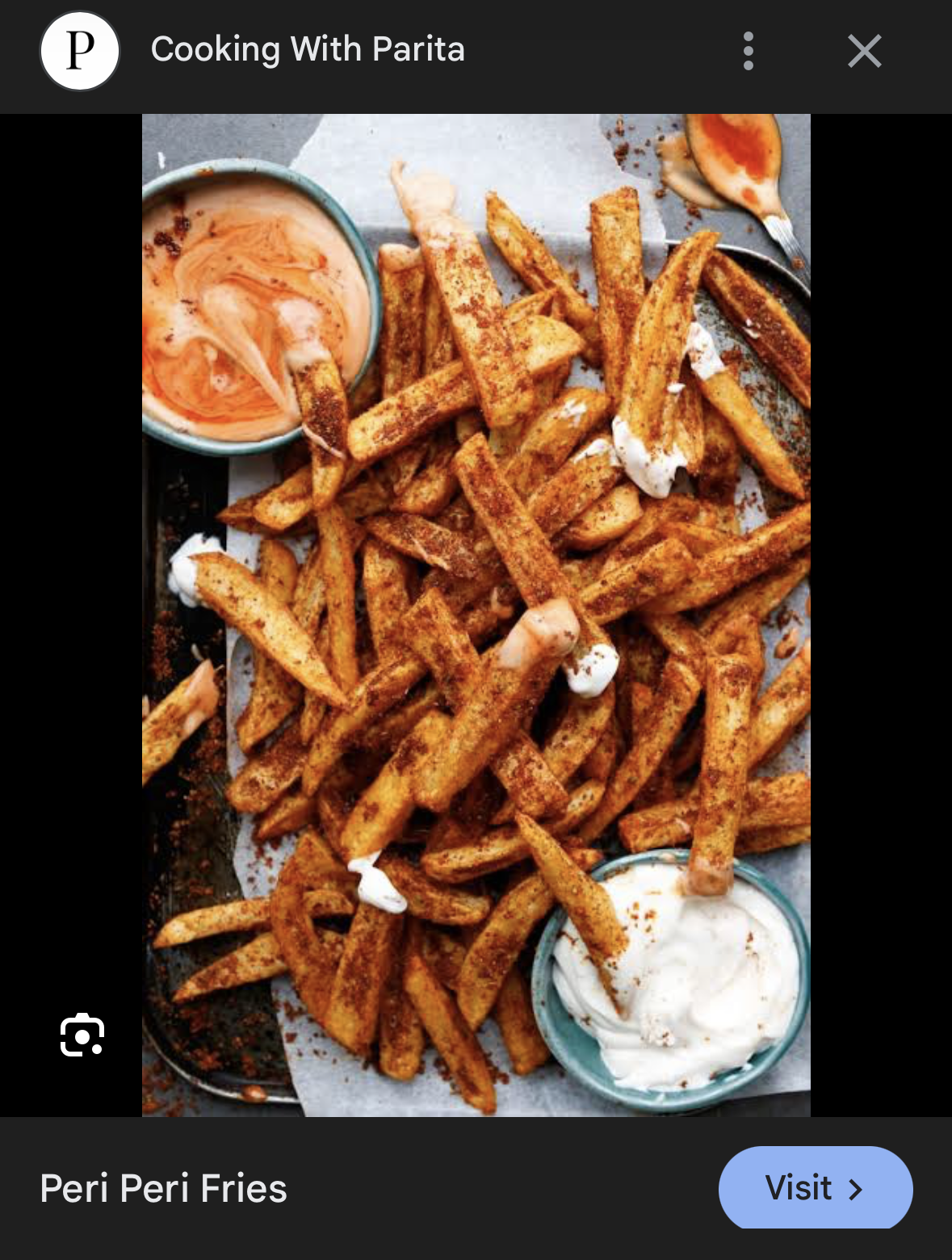Open the three-dot overflow menu
Viewport: 952px width, 1260px height.
coord(749,52)
